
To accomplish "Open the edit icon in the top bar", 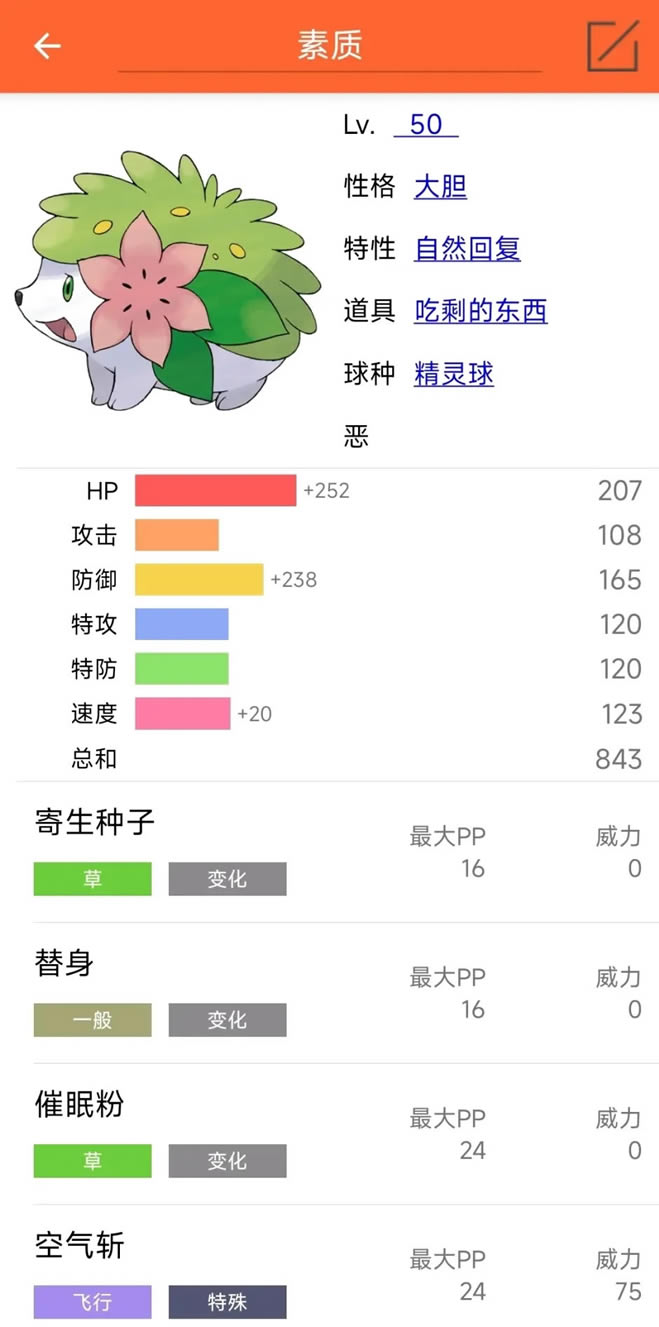I will point(612,46).
